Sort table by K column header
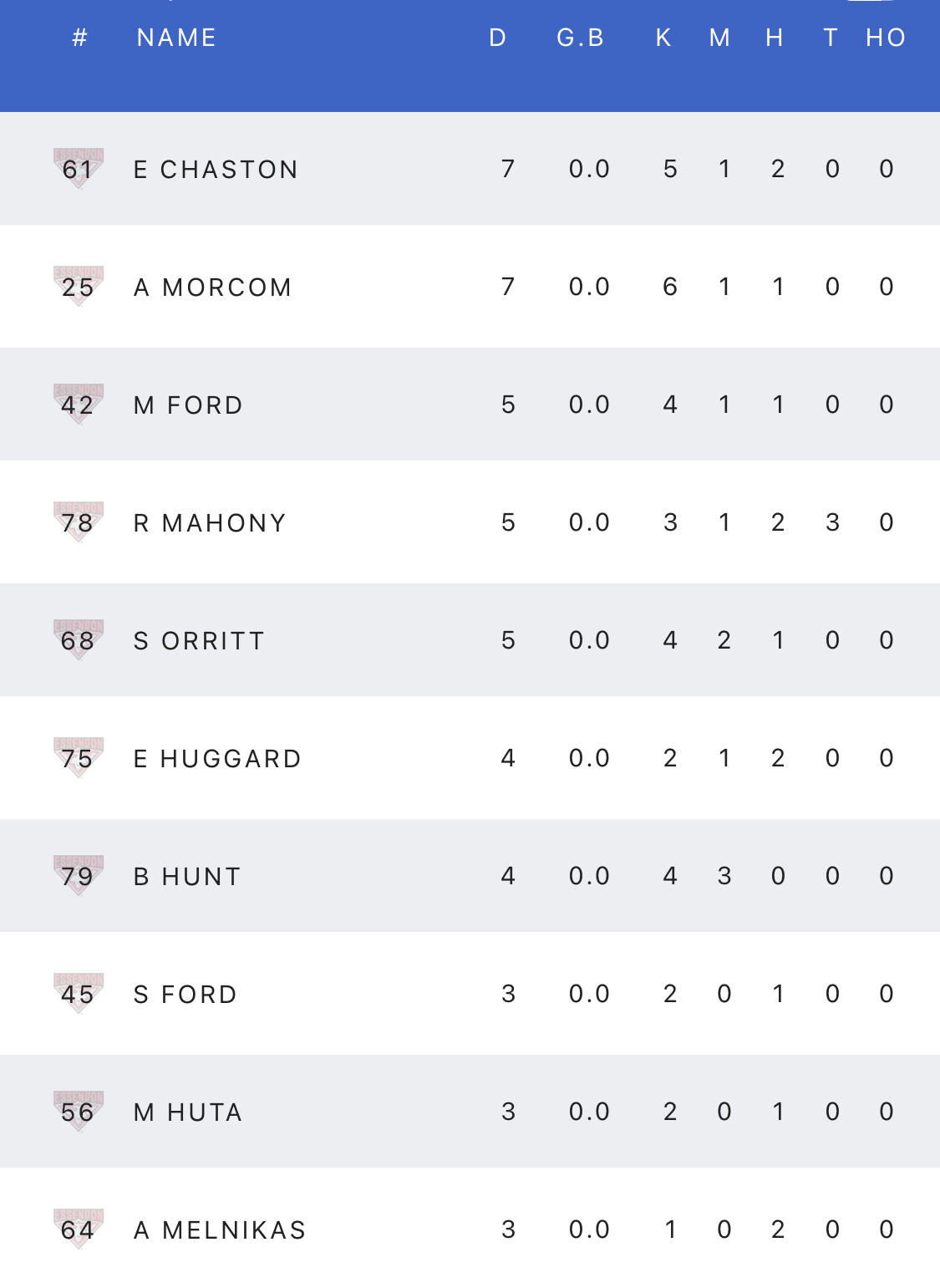940x1288 pixels. (663, 38)
